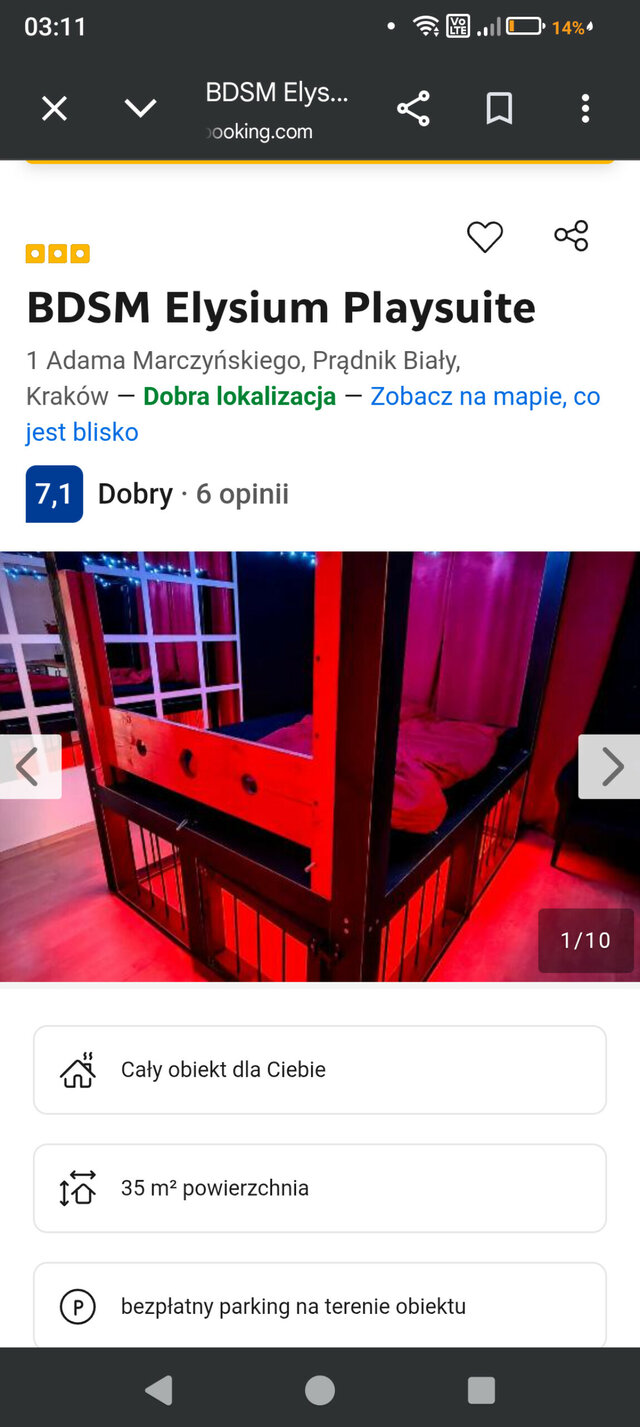Share page via top bar share icon
The width and height of the screenshot is (640, 1427).
[413, 108]
